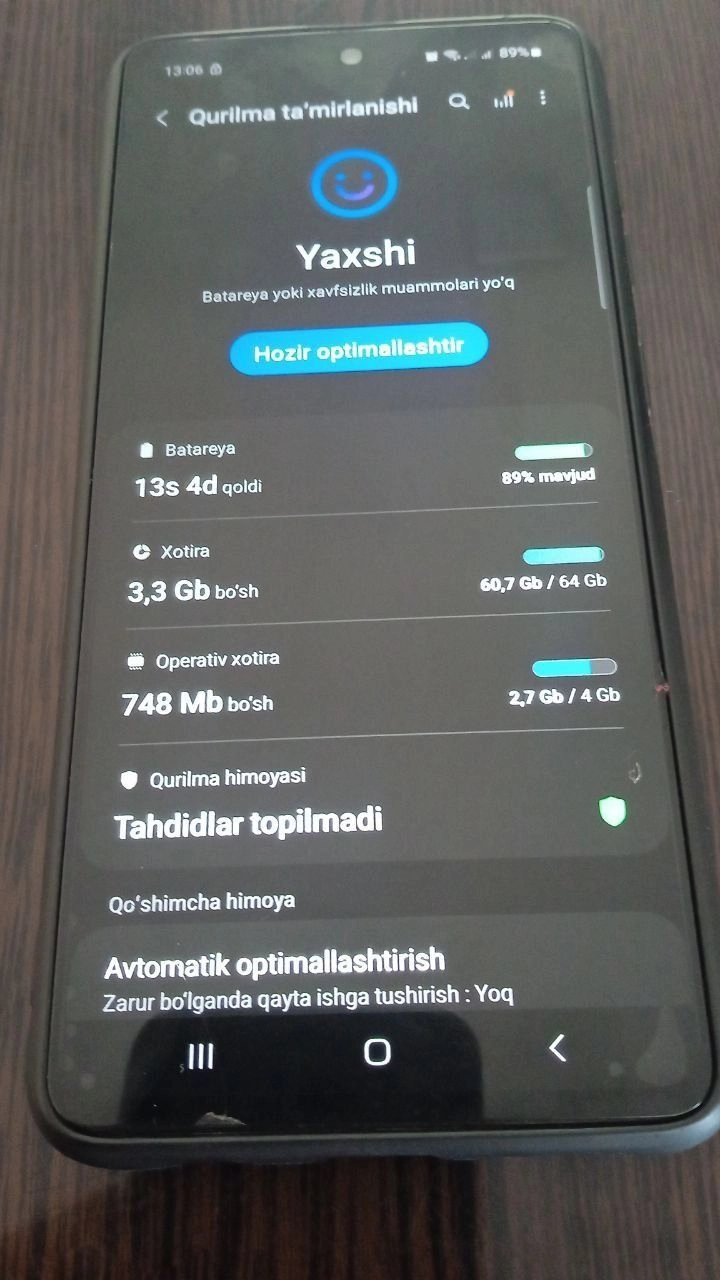This screenshot has width=720, height=1280.
Task: Open recent apps from navigation bar
Action: pyautogui.click(x=201, y=1057)
